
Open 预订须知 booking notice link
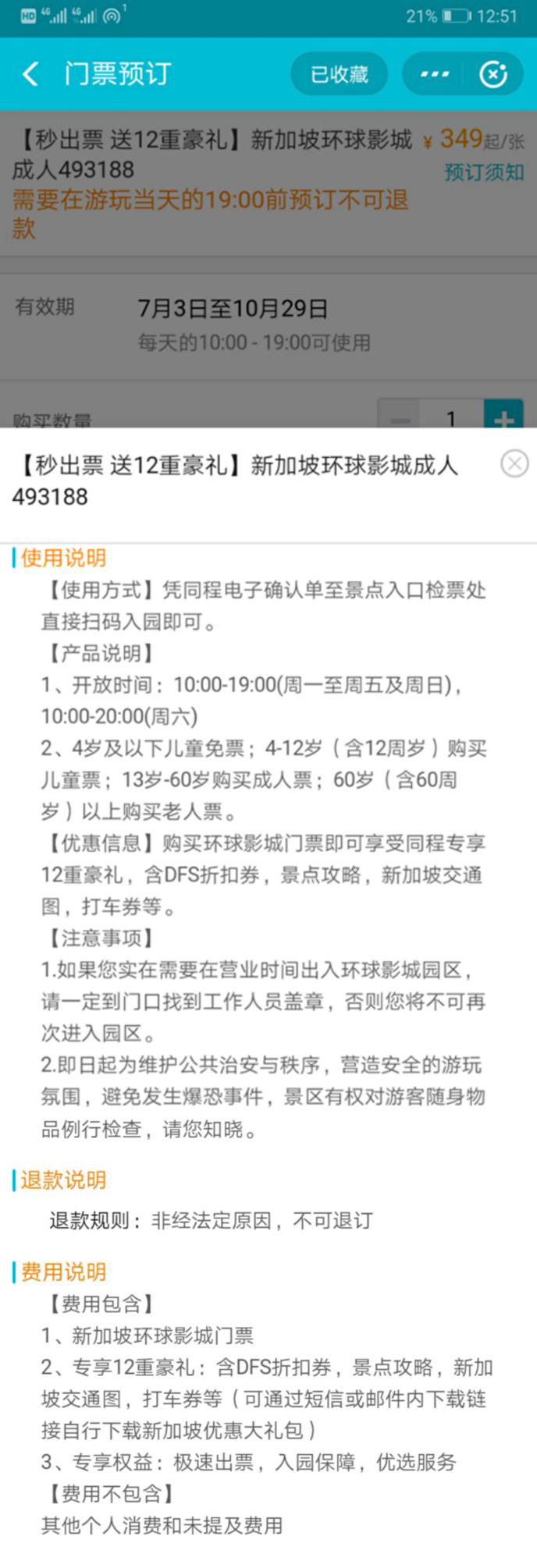coord(484,172)
